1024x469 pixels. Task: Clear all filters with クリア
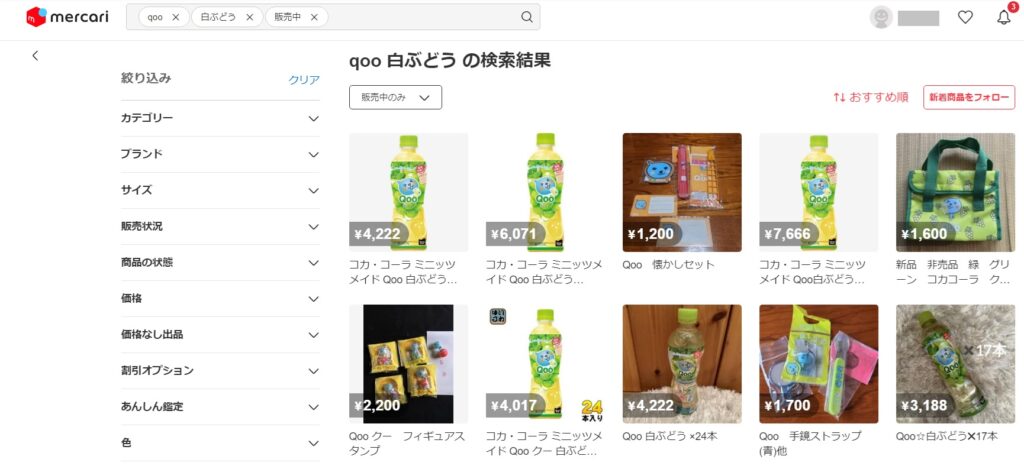(x=304, y=80)
